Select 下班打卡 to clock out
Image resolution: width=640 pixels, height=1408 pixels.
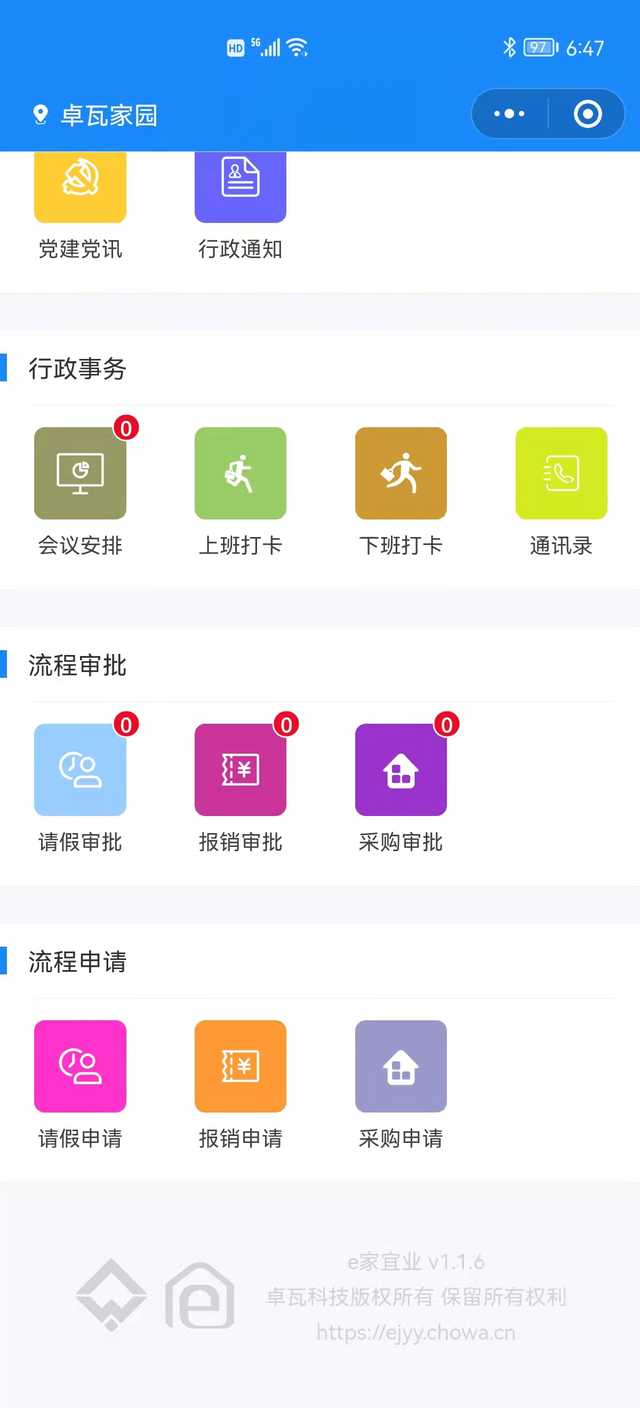tap(401, 492)
